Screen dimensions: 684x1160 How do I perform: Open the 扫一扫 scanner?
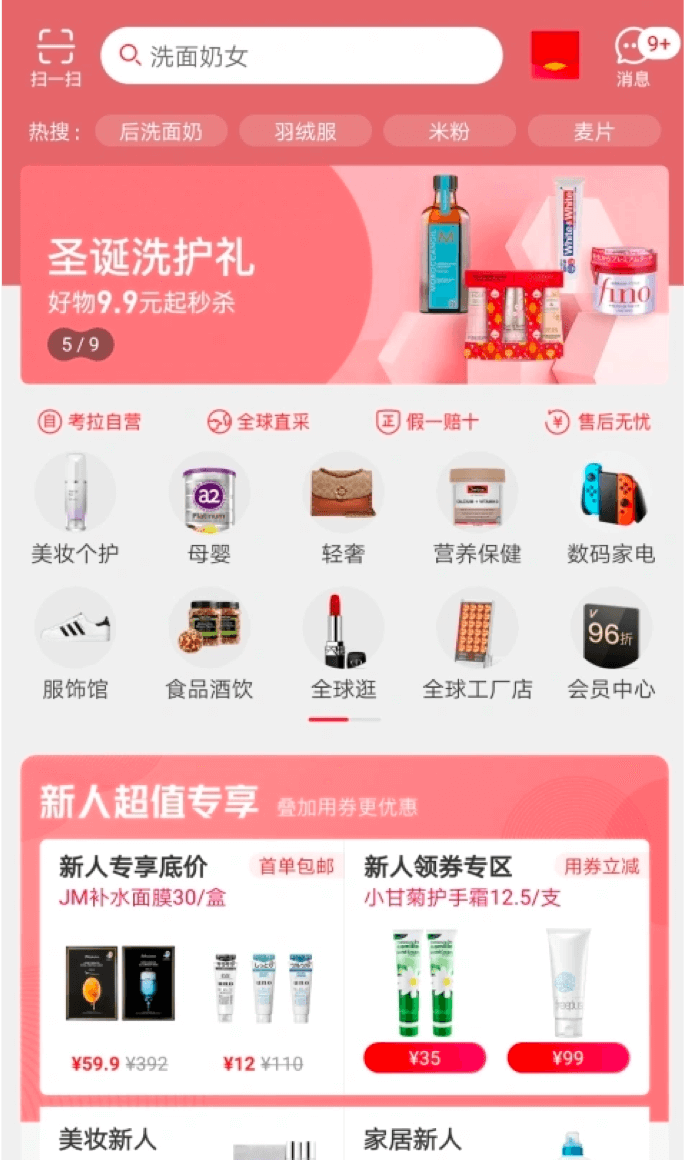pyautogui.click(x=56, y=57)
